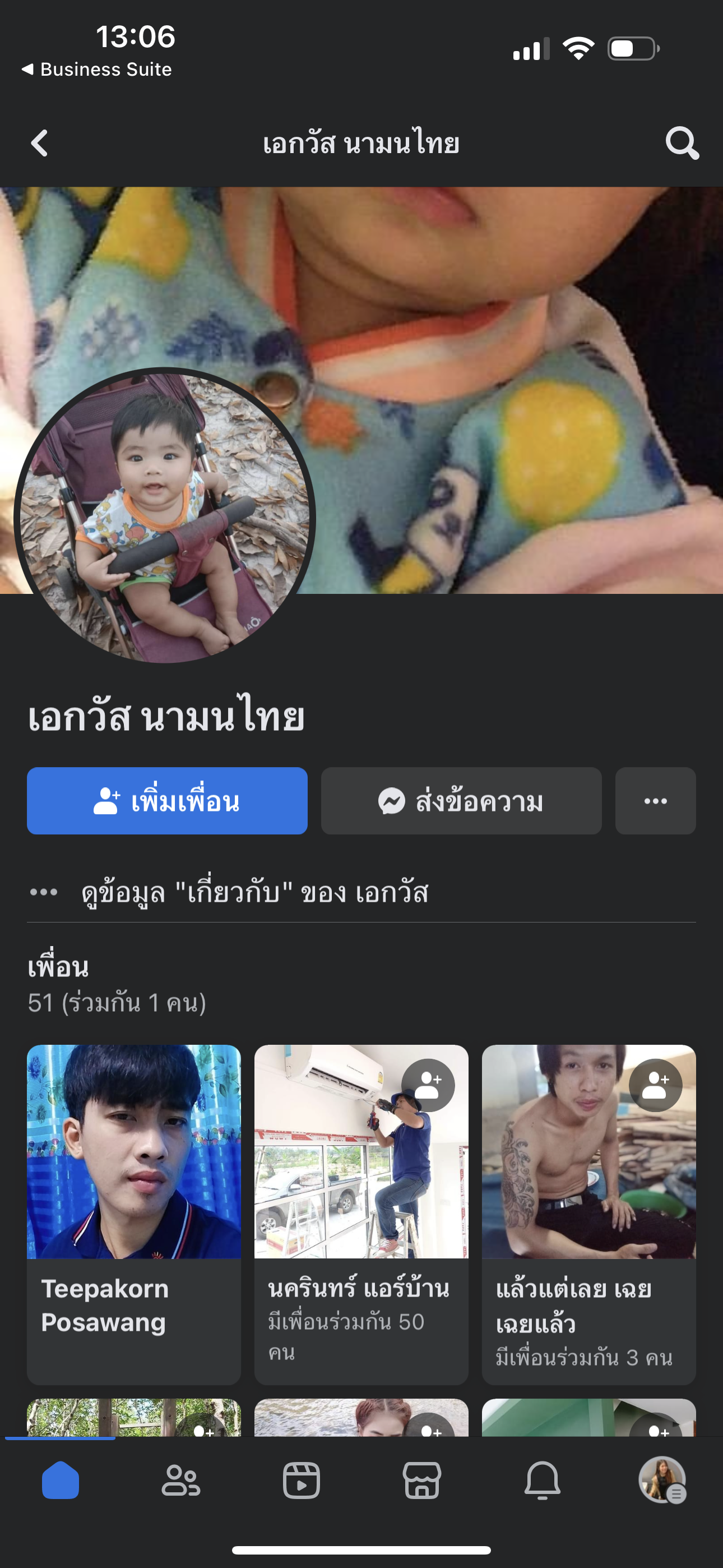
Task: Switch to the Home tab
Action: point(61,1481)
